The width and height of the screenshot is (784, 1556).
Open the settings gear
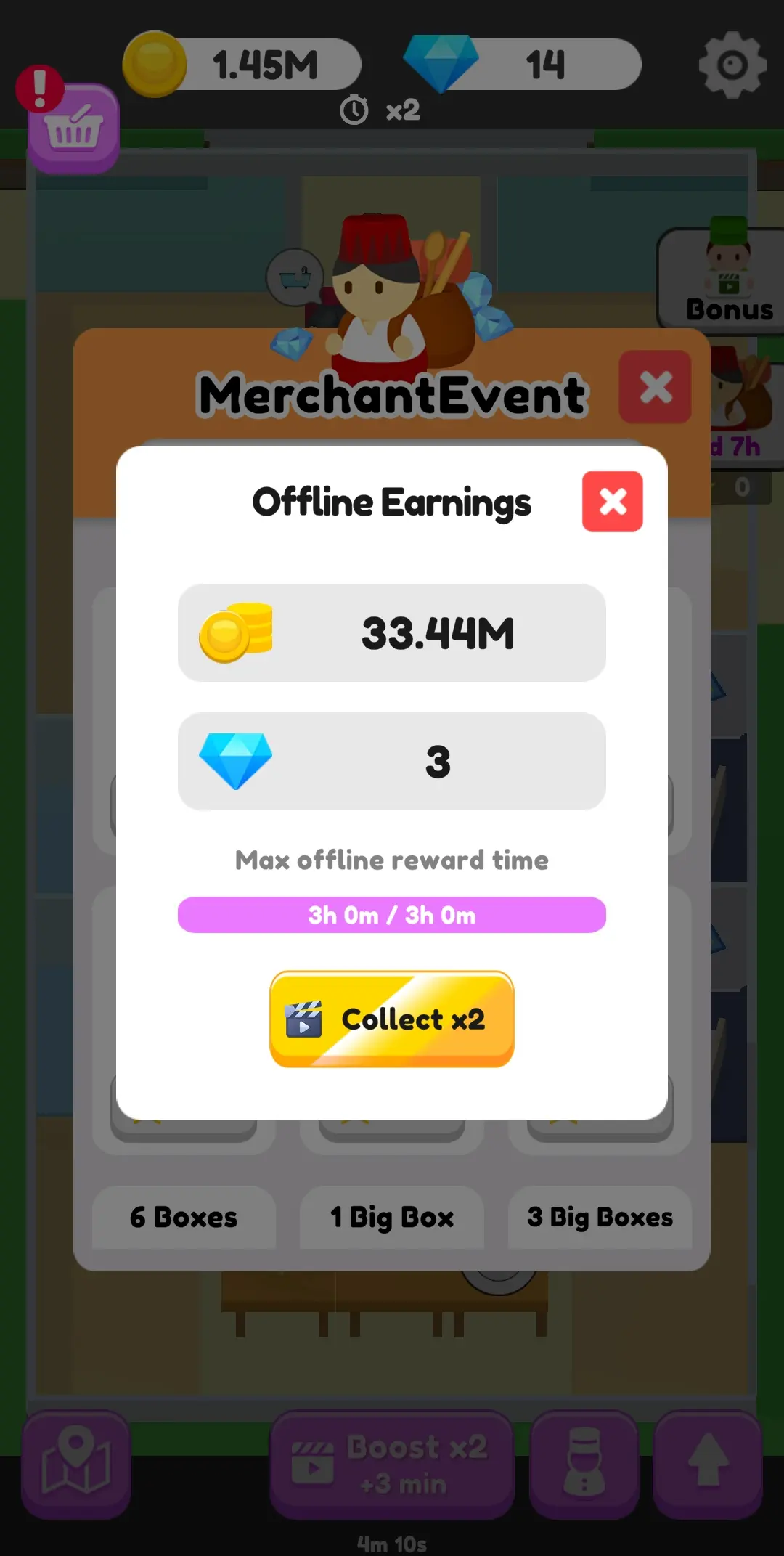(x=732, y=65)
